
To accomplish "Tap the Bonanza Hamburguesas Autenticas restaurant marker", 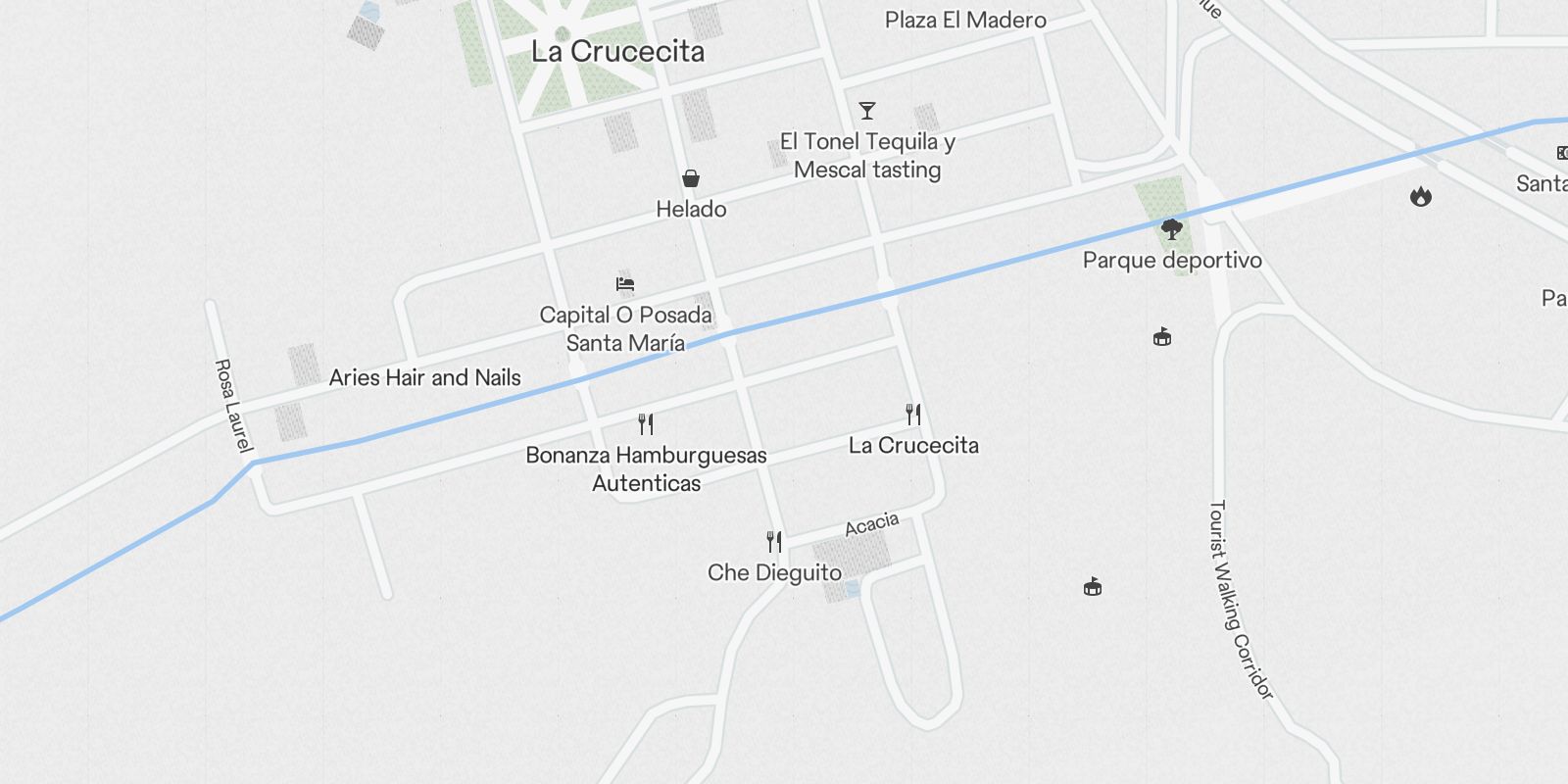I will (646, 424).
